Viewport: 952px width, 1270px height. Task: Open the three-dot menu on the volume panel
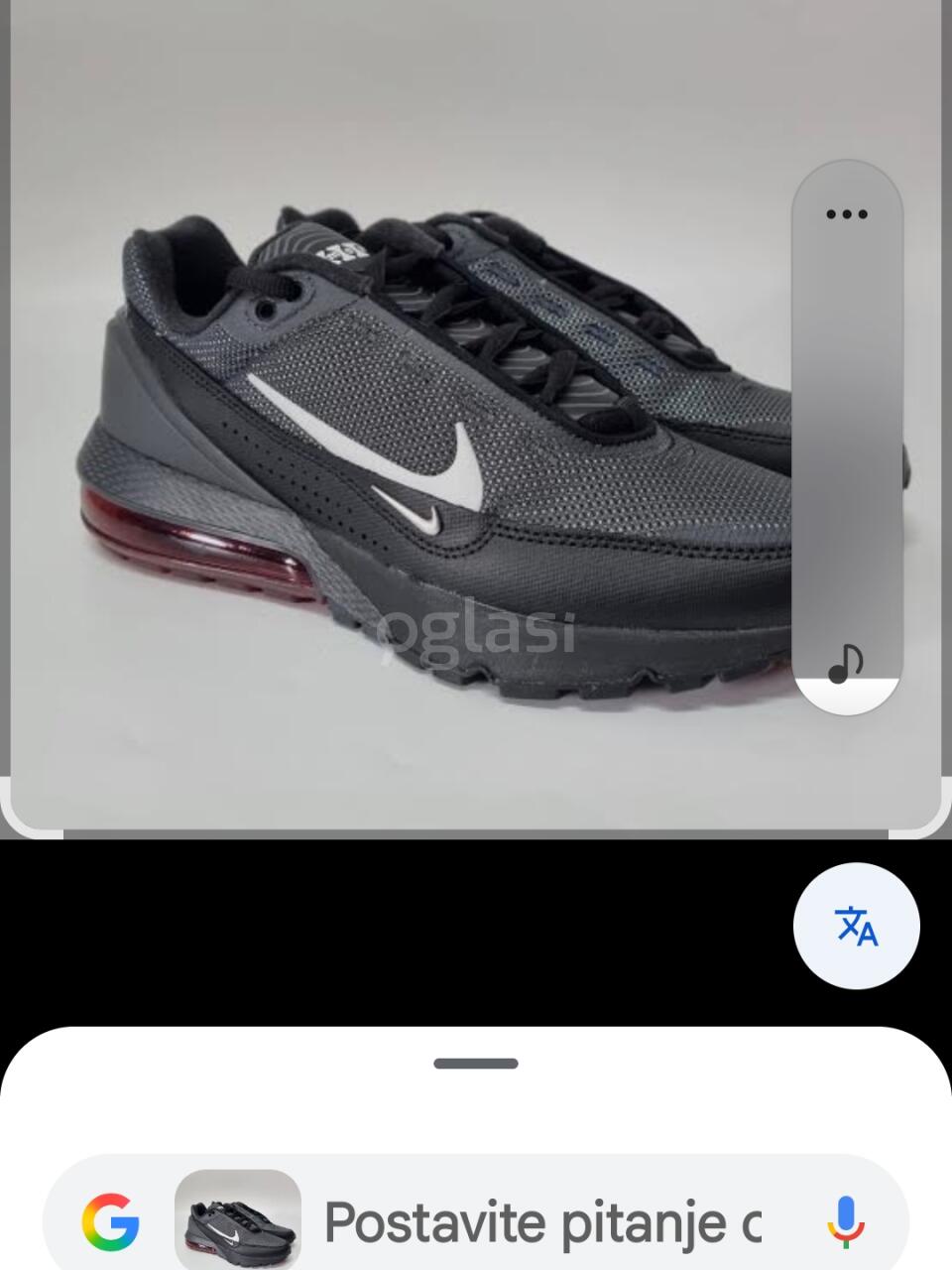point(846,214)
